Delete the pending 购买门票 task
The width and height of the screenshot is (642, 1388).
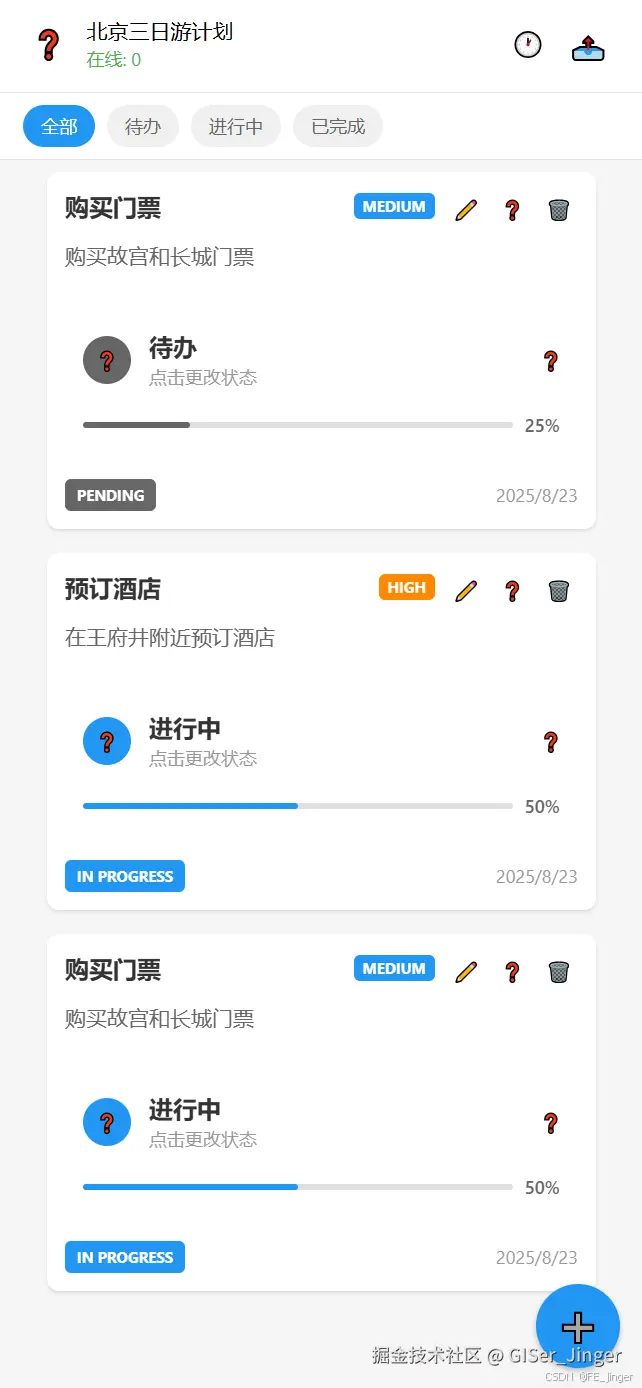coord(559,210)
